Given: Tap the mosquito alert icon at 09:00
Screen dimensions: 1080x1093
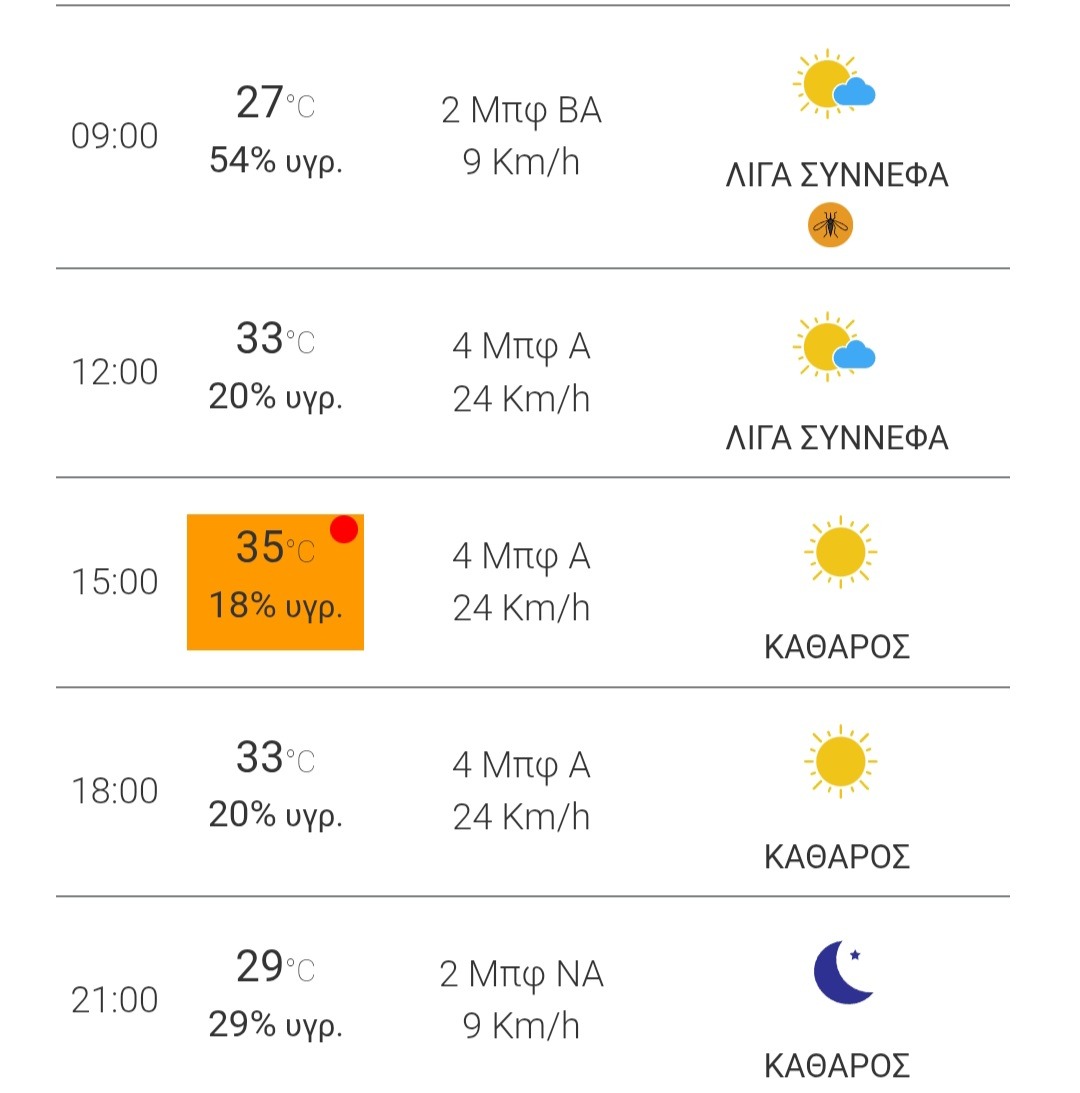Looking at the screenshot, I should [830, 225].
